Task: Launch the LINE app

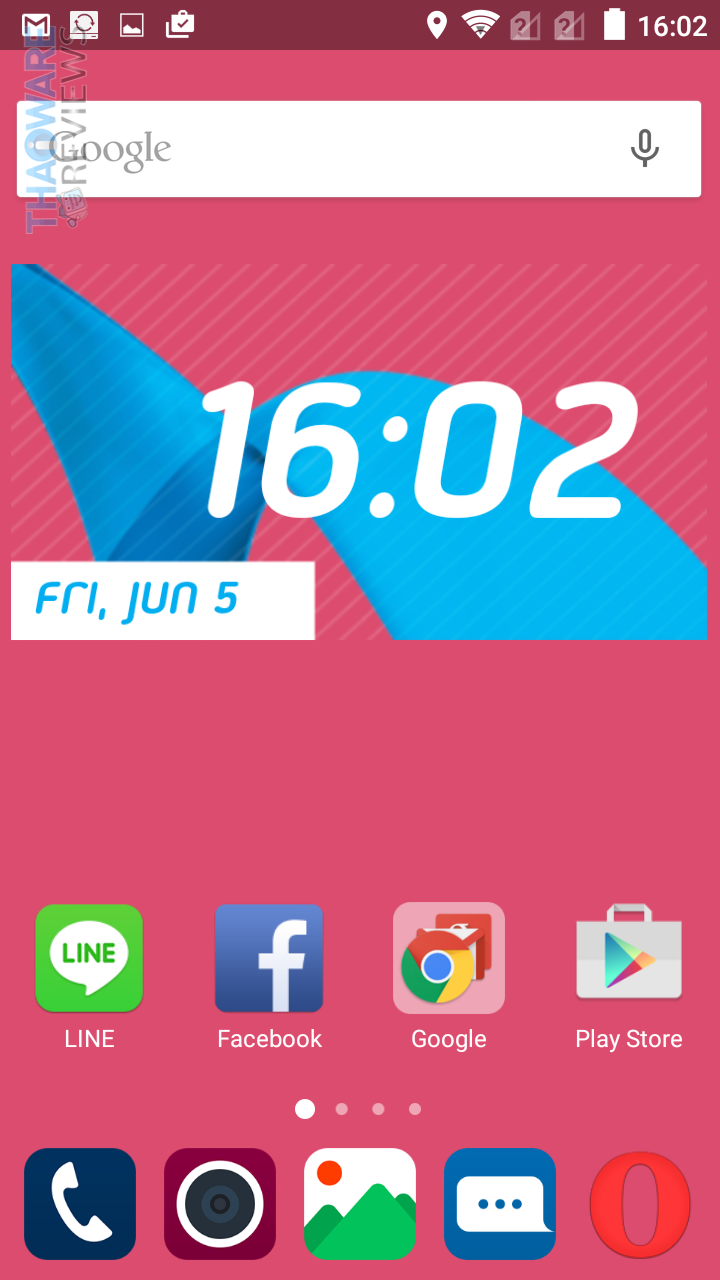Action: pyautogui.click(x=89, y=958)
